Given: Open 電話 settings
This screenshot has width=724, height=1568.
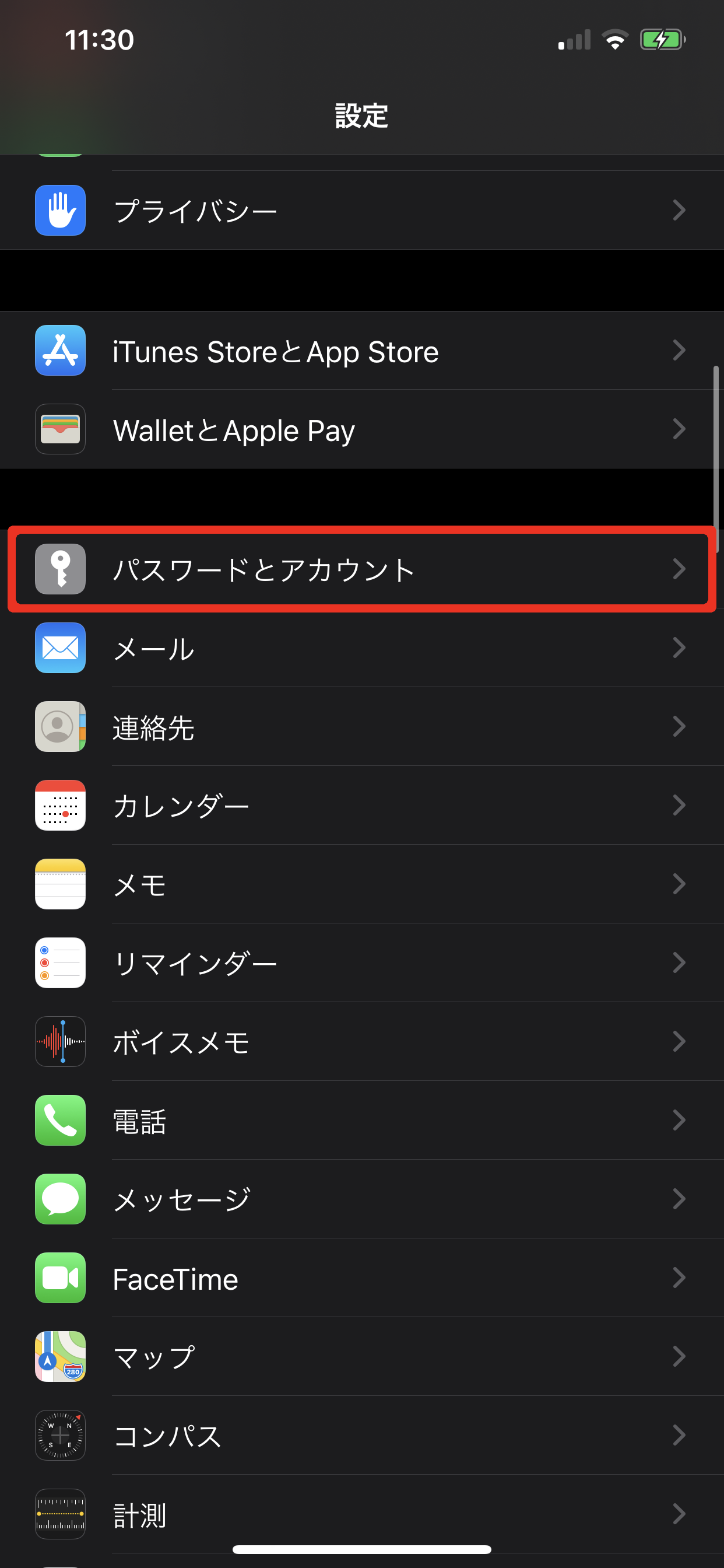Looking at the screenshot, I should pos(361,1121).
